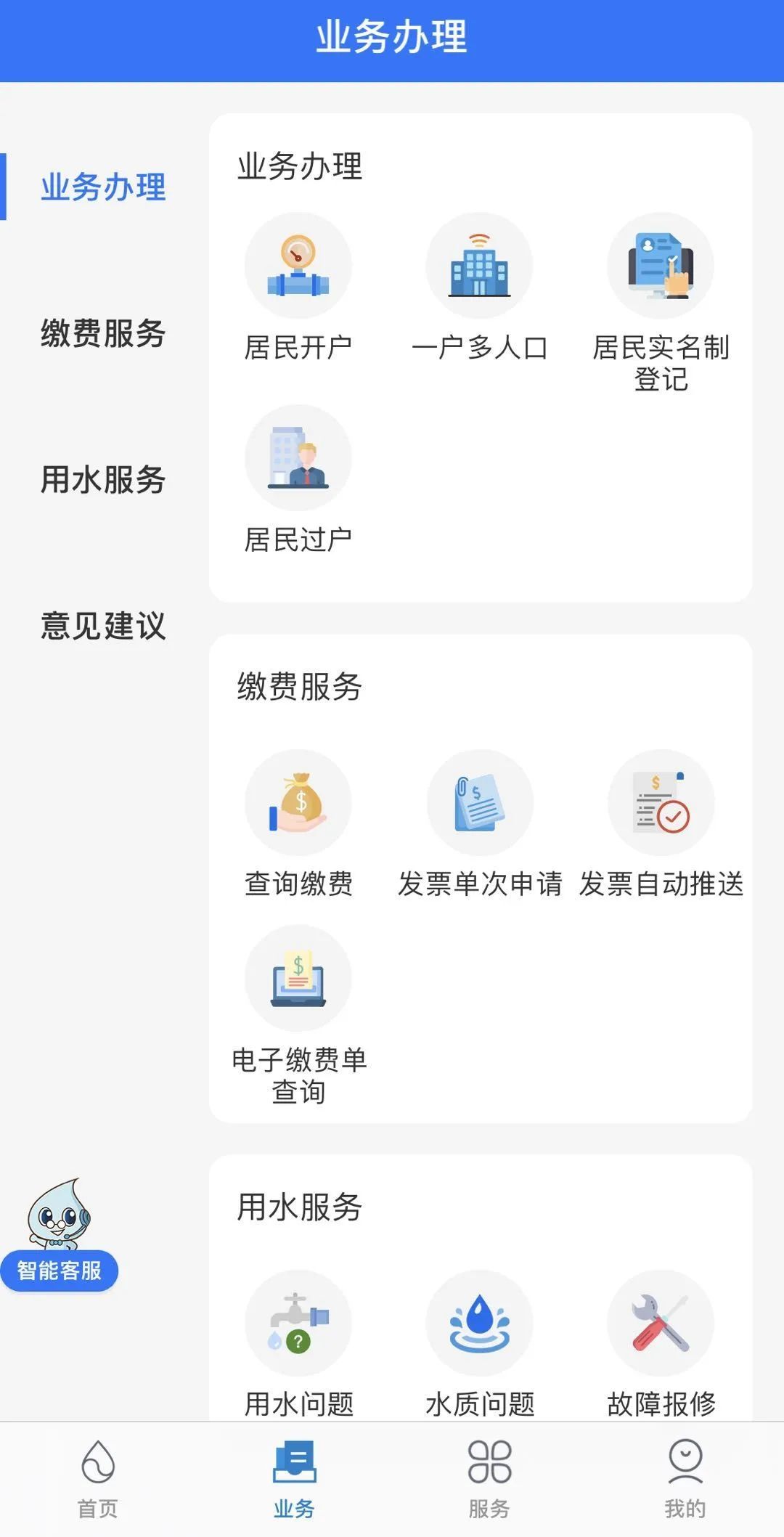Select 缴费服务 in the side menu
784x1537 pixels.
[103, 334]
